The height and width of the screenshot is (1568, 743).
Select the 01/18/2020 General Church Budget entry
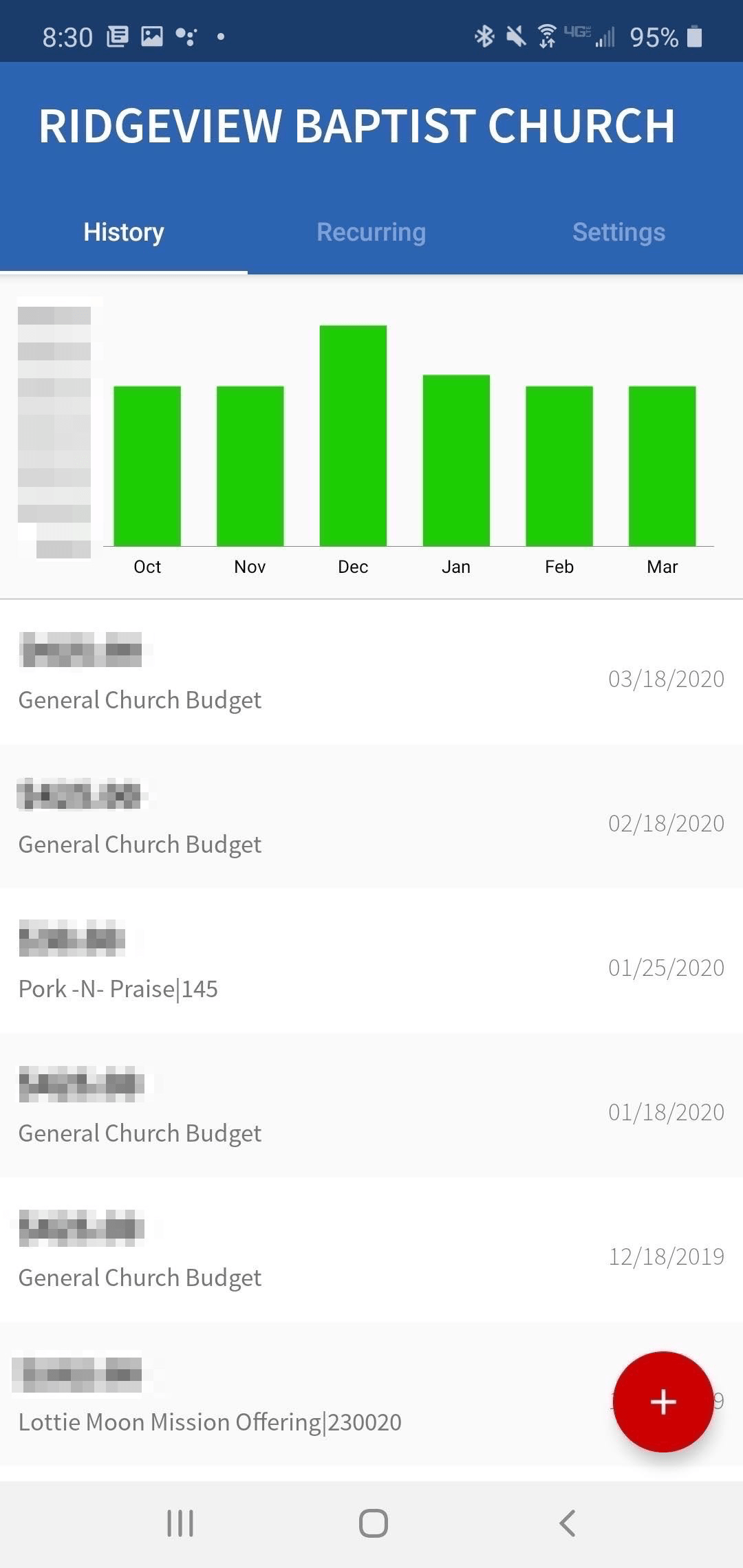(371, 1107)
